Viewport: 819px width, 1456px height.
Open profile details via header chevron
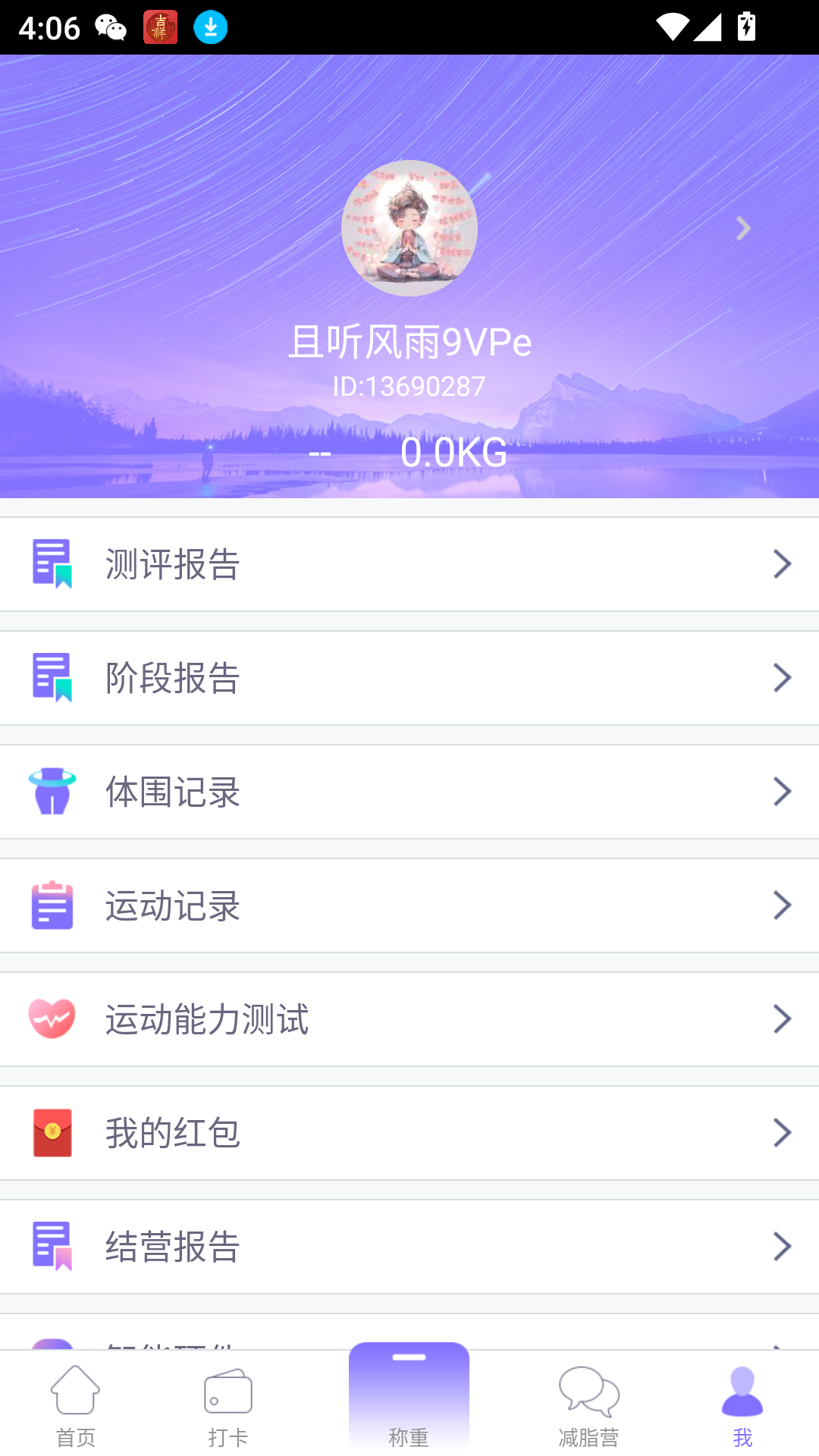pos(743,228)
